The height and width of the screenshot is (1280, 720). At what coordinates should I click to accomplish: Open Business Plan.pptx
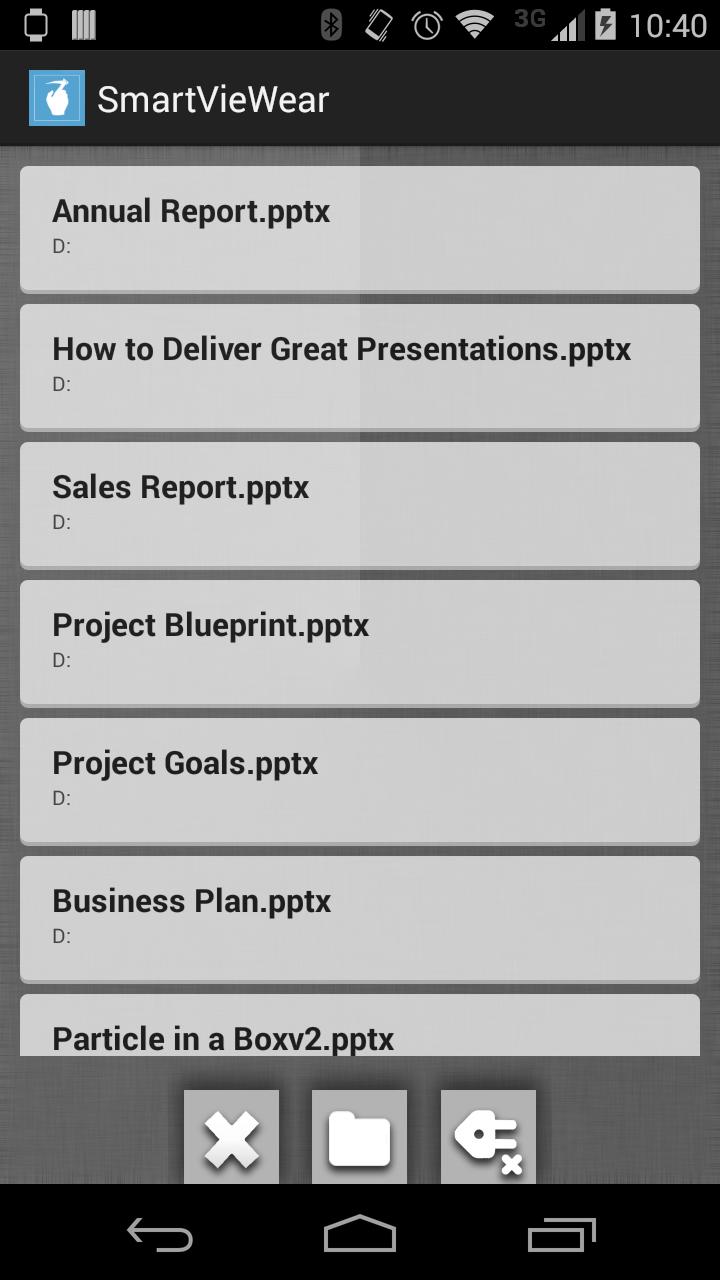click(x=359, y=918)
